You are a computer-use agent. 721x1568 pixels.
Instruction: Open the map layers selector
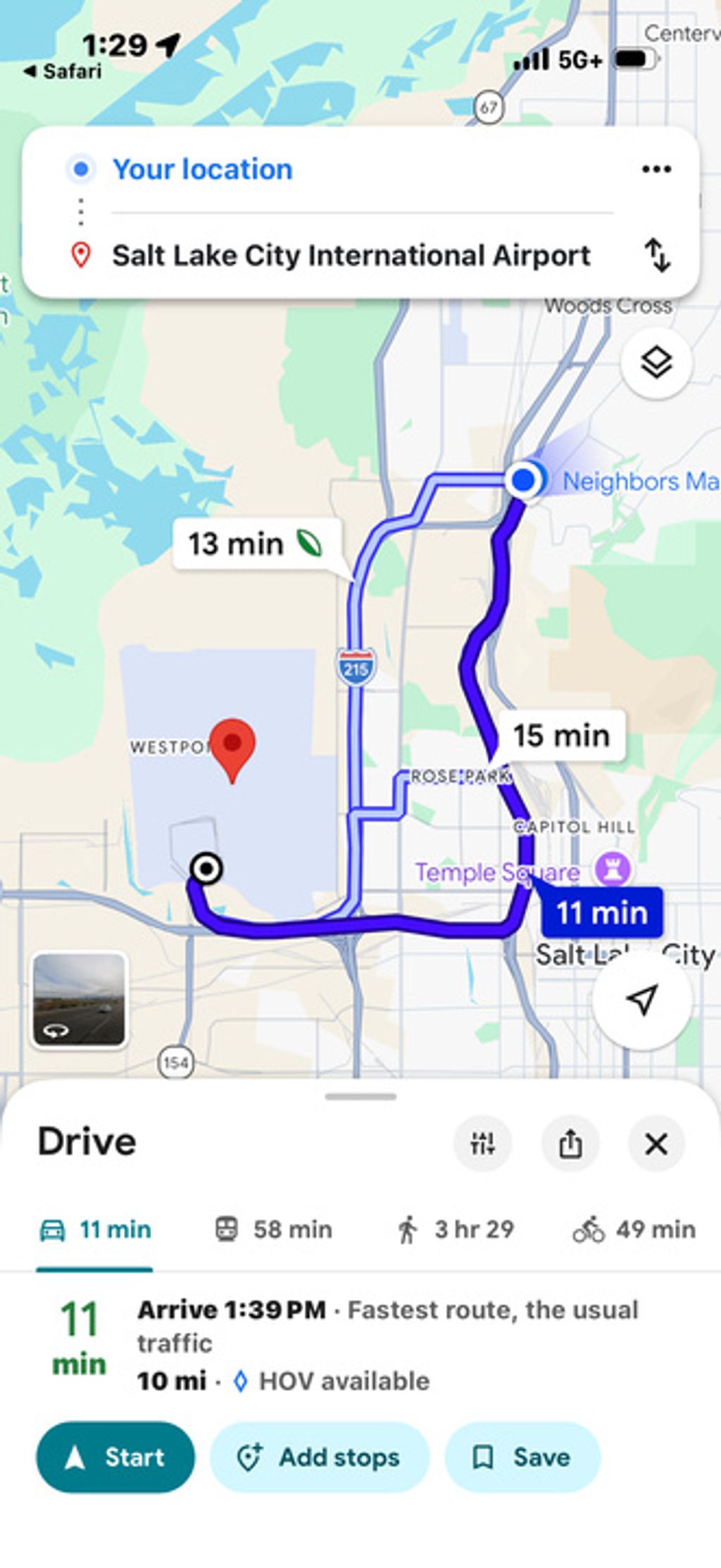coord(656,363)
